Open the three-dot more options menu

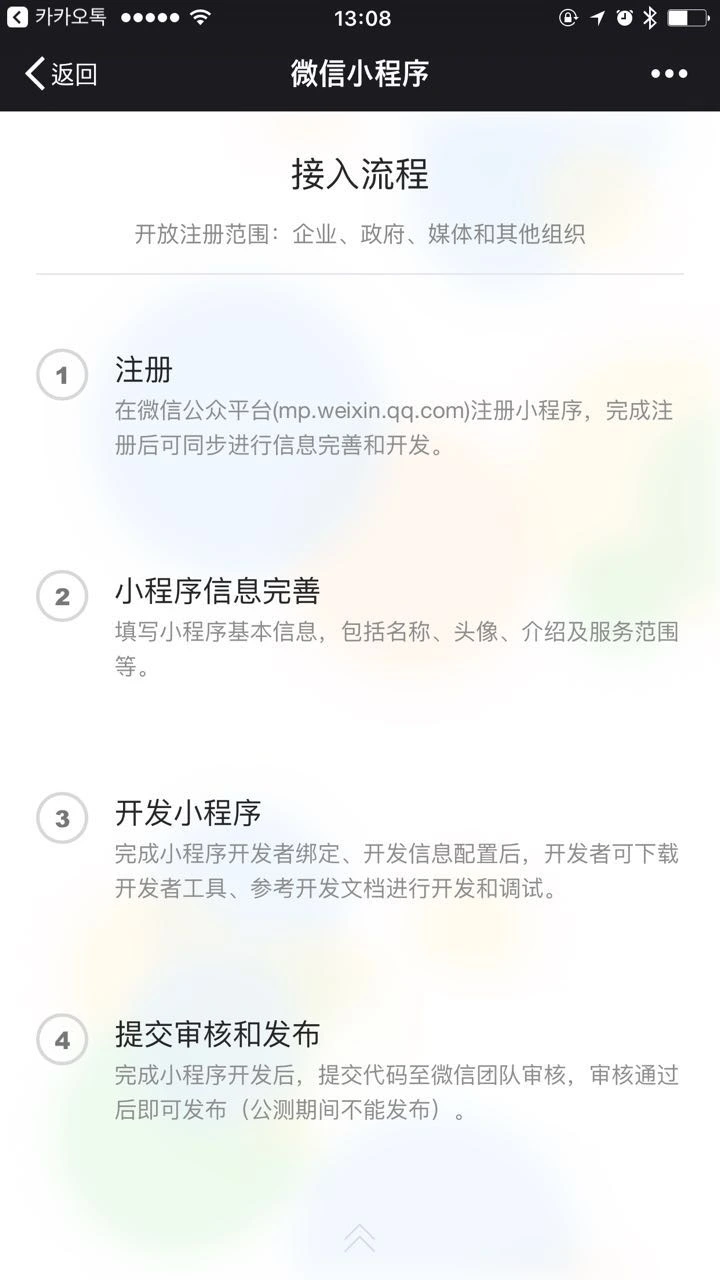tap(669, 74)
